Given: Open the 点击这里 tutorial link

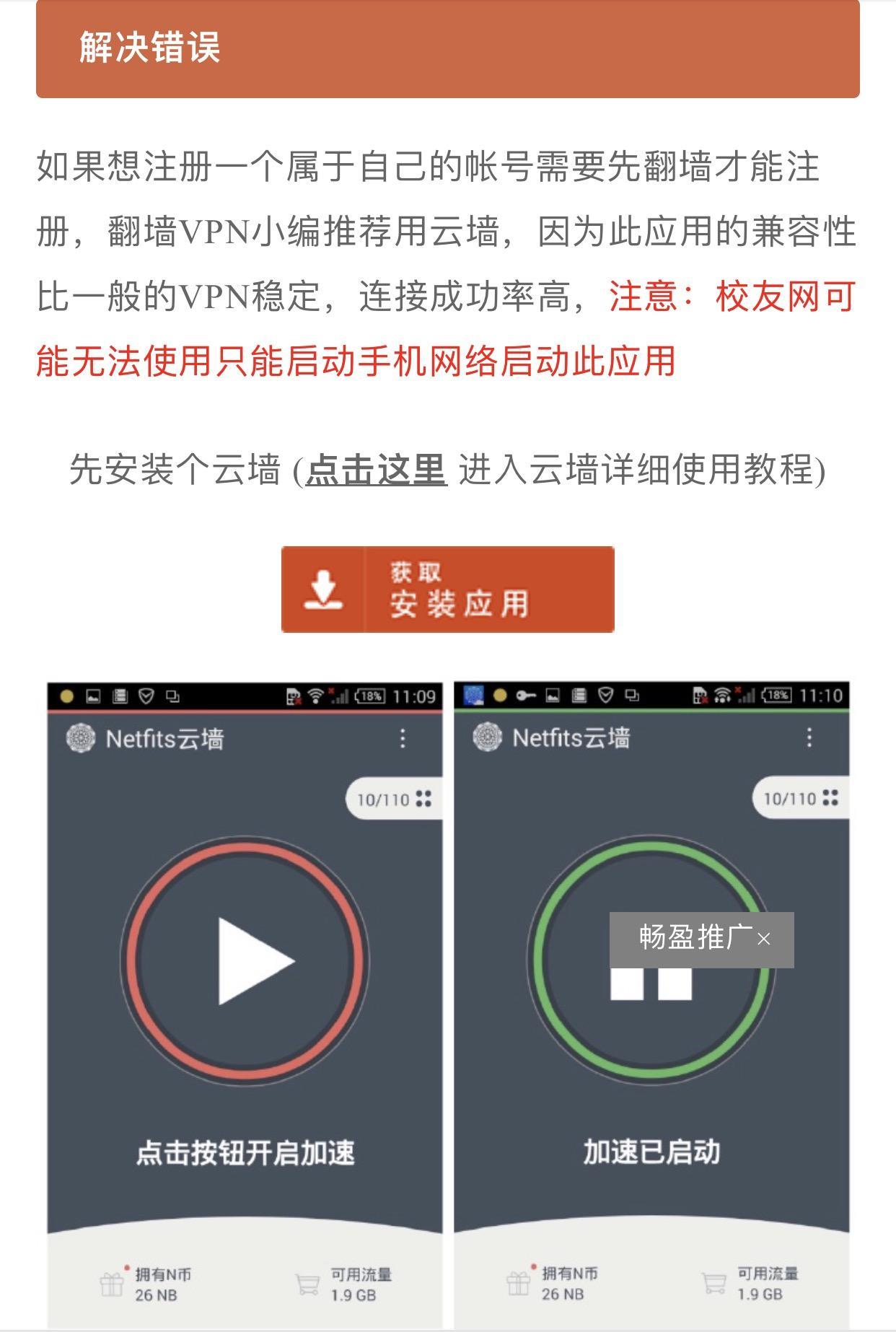Looking at the screenshot, I should 376,470.
